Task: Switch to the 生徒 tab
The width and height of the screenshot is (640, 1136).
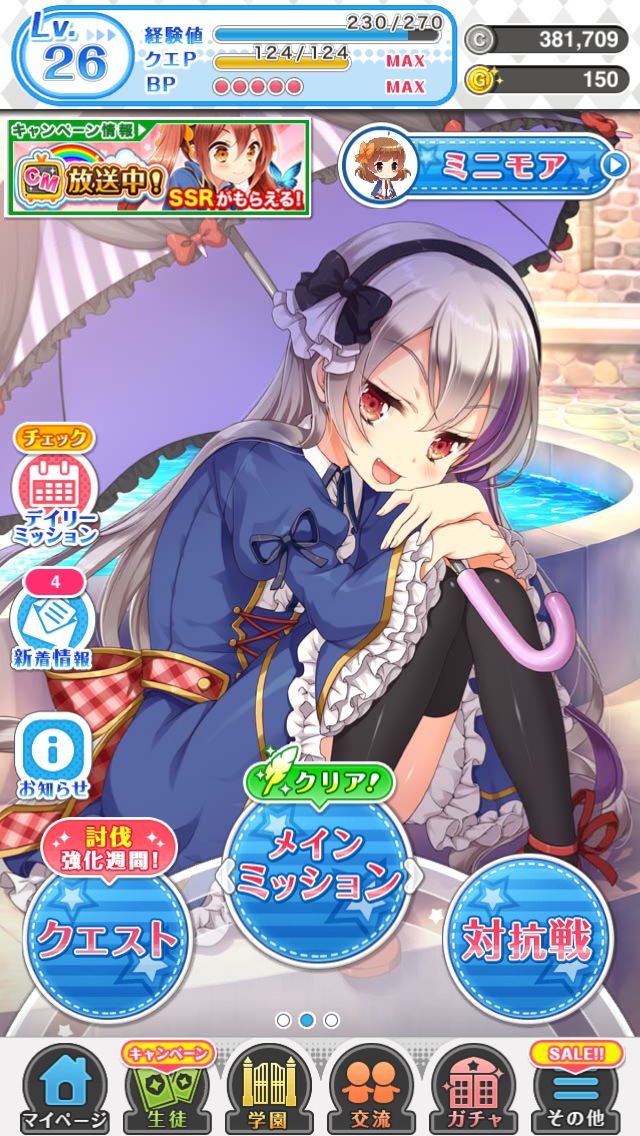Action: [167, 1090]
